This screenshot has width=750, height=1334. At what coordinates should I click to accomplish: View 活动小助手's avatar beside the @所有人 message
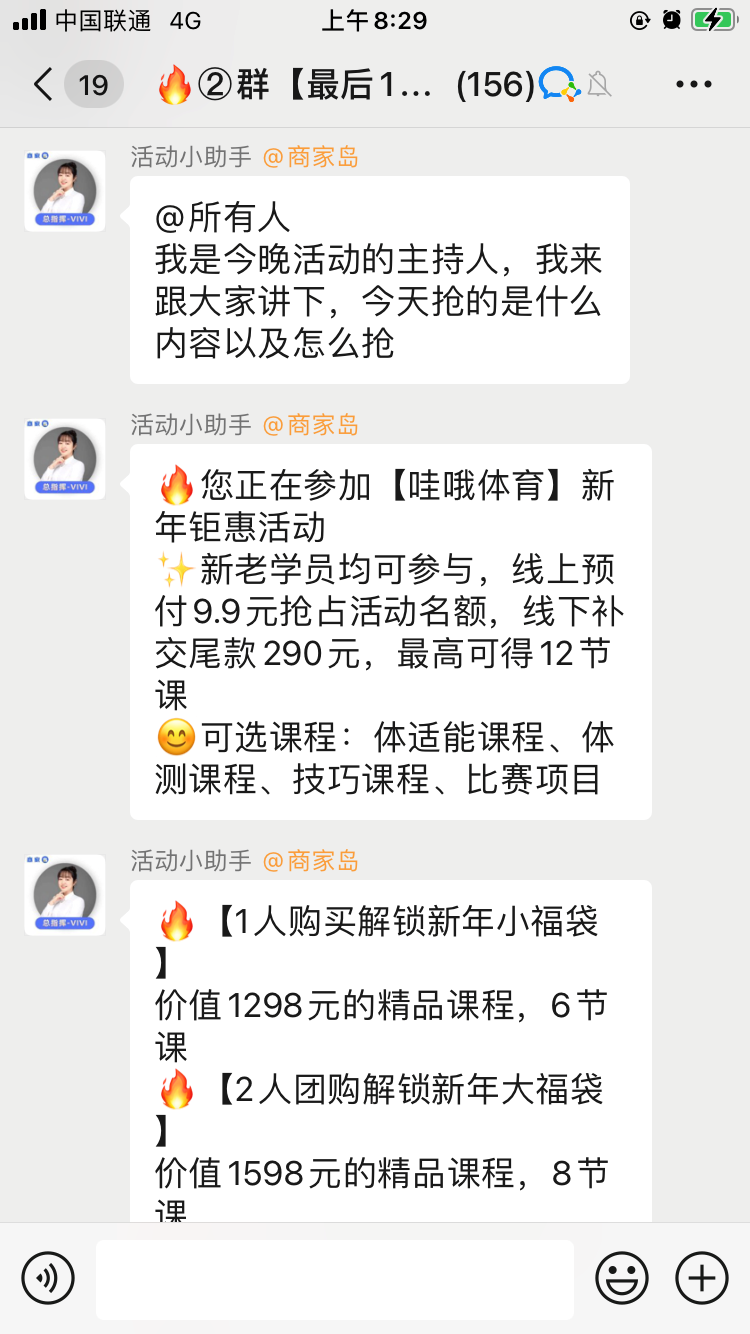click(65, 191)
